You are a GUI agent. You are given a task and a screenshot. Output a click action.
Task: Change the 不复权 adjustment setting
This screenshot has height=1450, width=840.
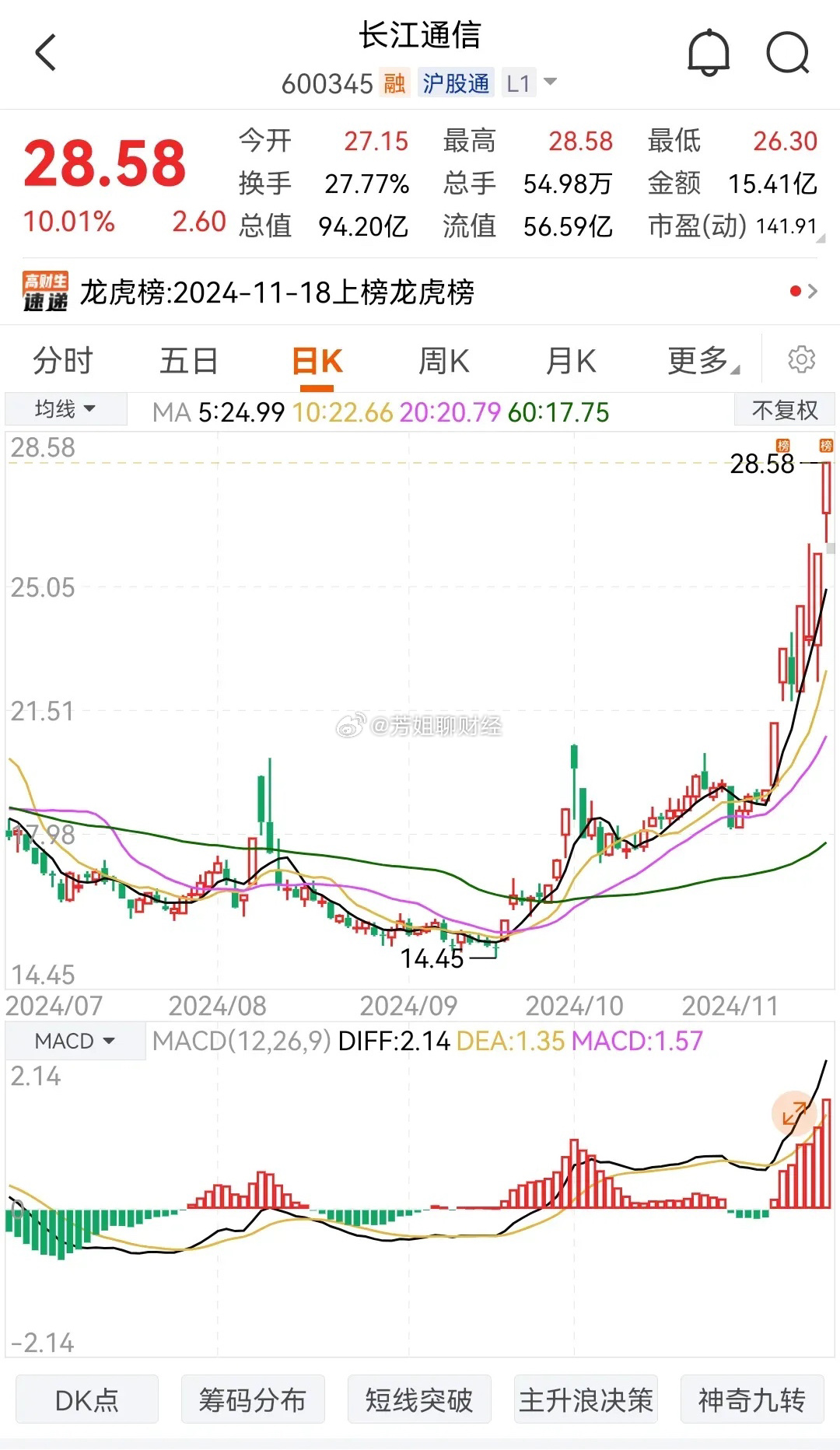[x=785, y=410]
